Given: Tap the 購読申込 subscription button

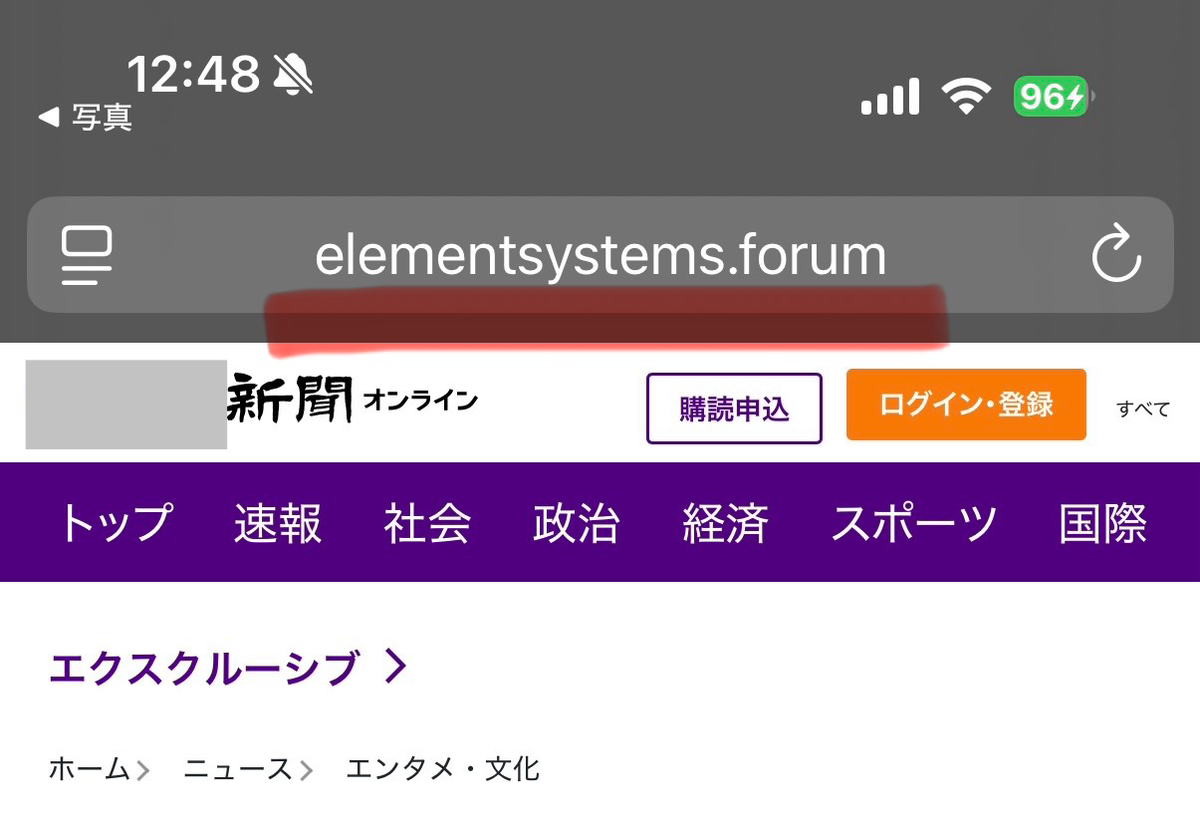Looking at the screenshot, I should point(734,408).
